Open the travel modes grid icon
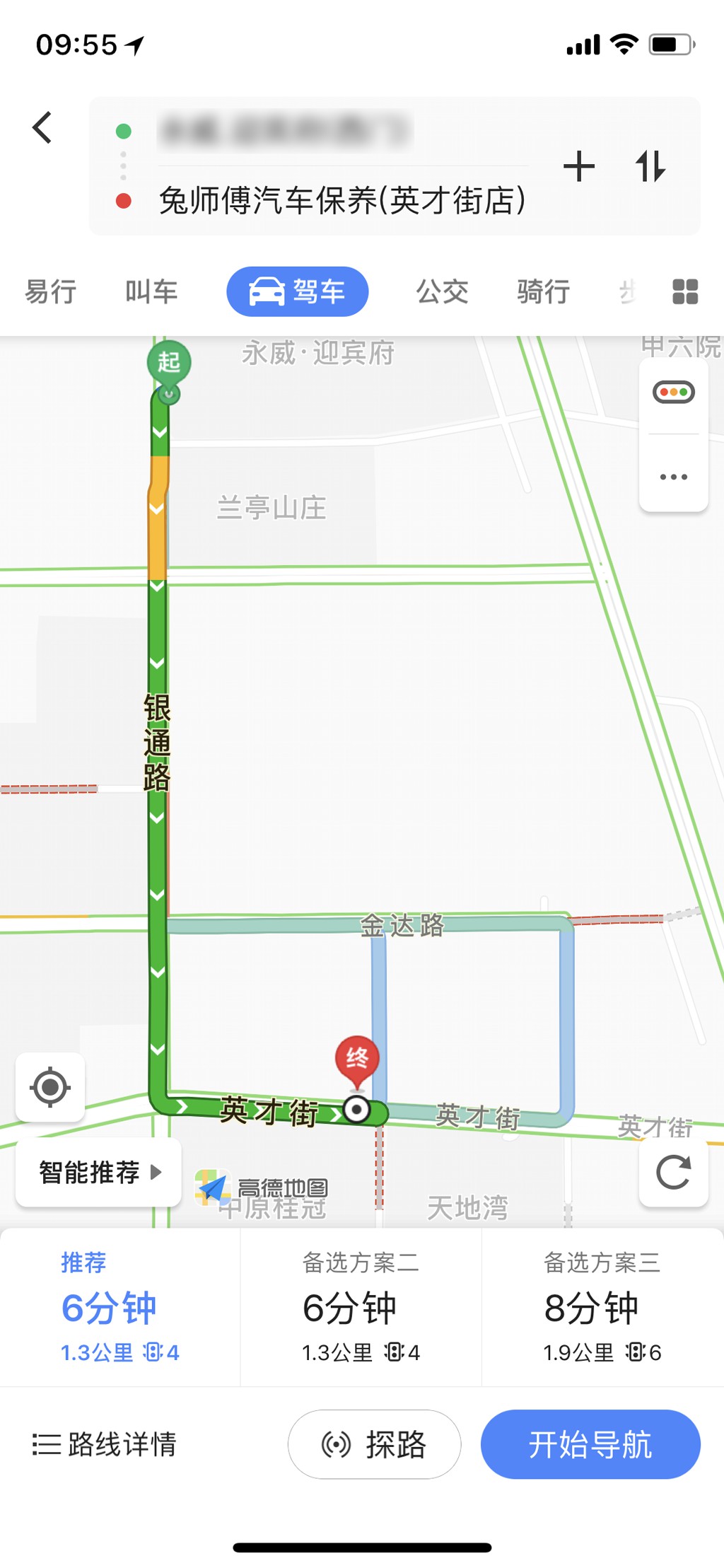Image resolution: width=724 pixels, height=1568 pixels. pyautogui.click(x=684, y=291)
